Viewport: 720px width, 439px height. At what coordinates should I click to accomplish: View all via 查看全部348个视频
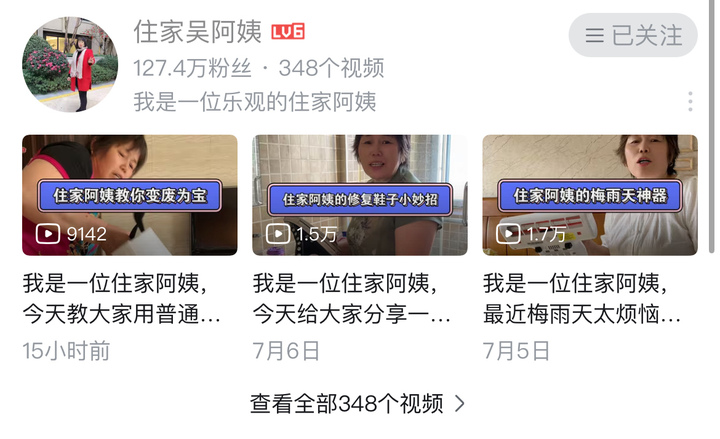(358, 404)
